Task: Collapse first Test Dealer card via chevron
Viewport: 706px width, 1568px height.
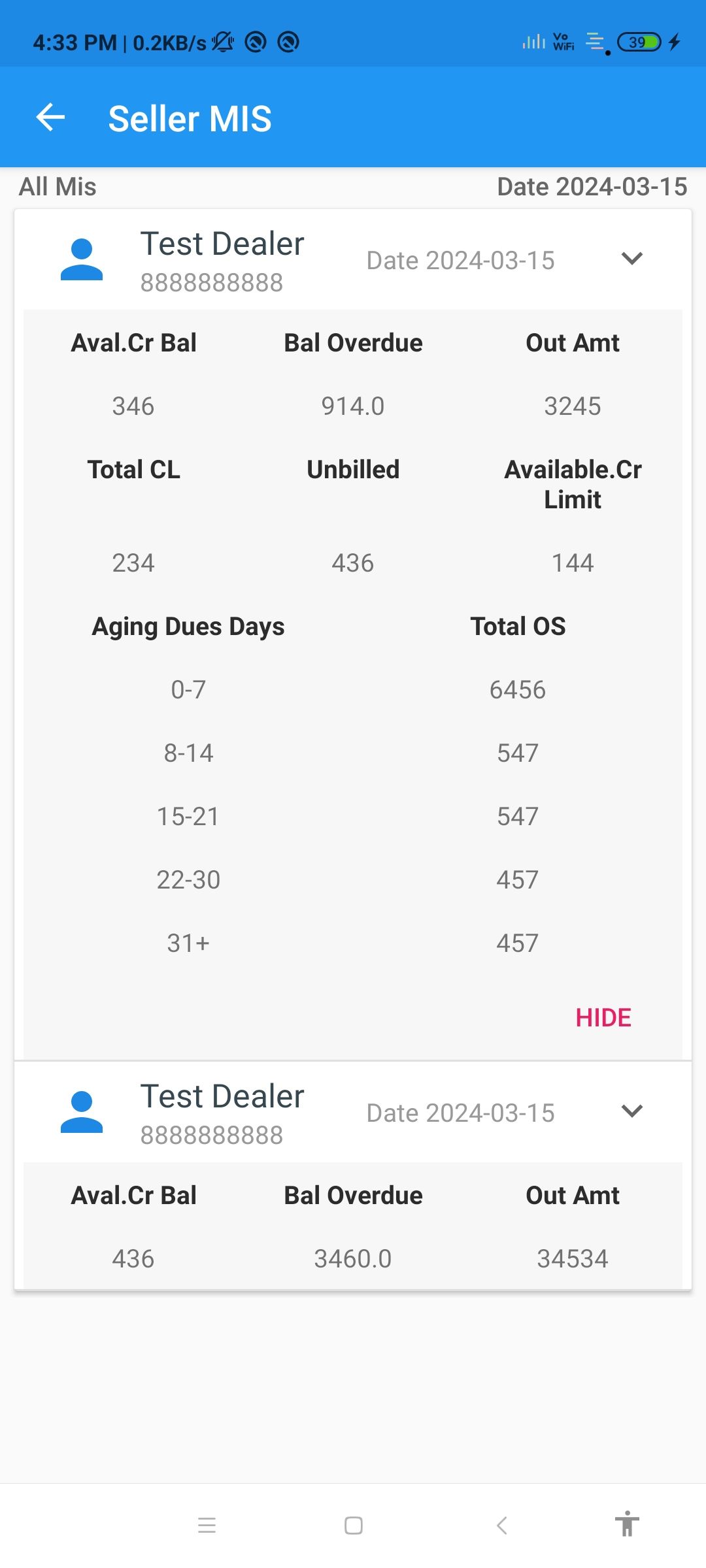Action: (x=631, y=259)
